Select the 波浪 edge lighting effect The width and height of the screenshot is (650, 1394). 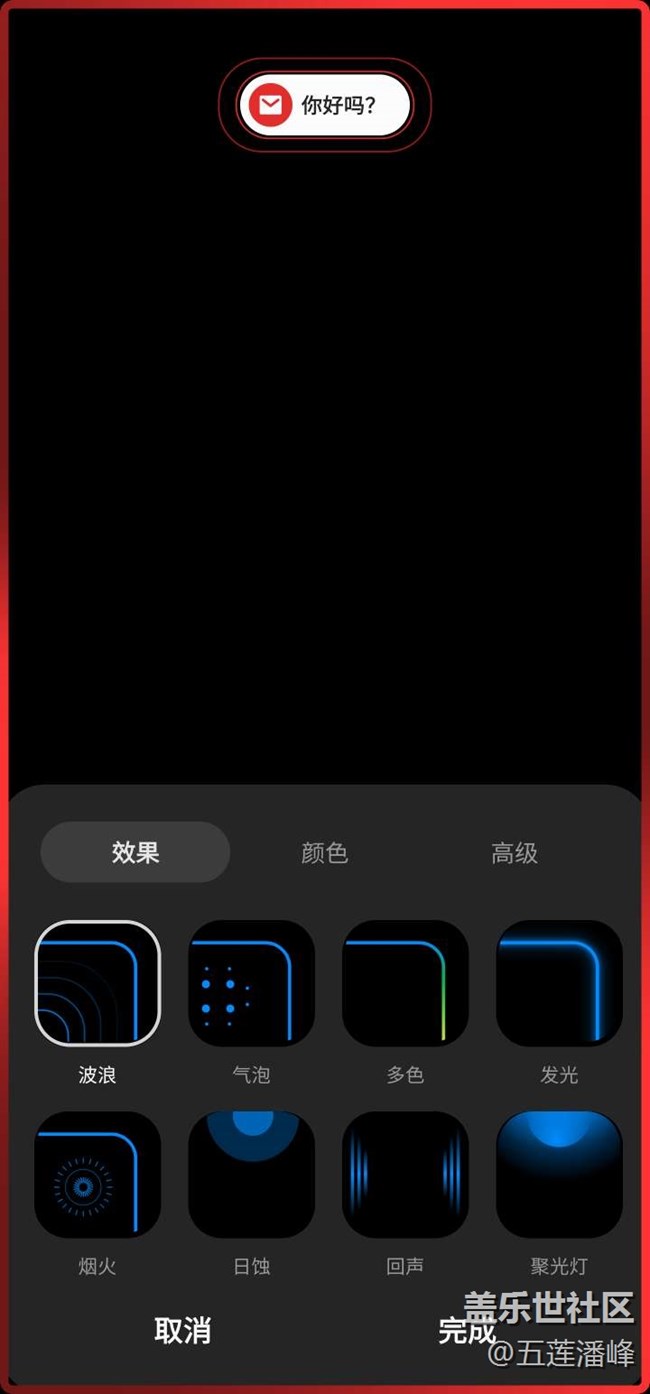[98, 983]
